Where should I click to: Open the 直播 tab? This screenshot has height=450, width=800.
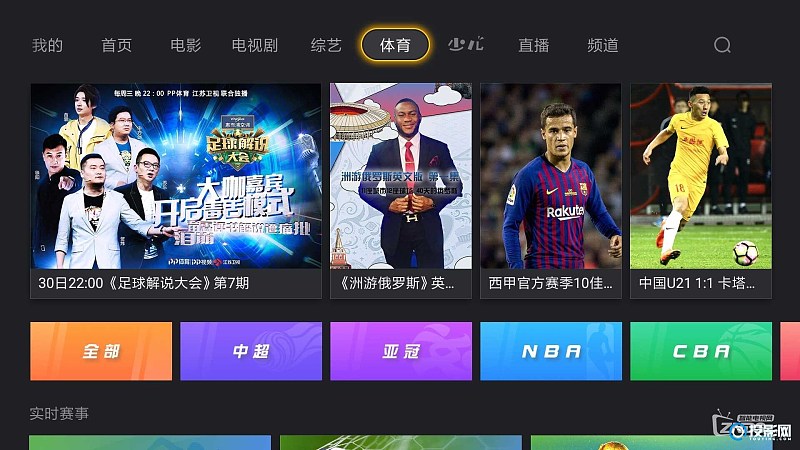[x=533, y=45]
